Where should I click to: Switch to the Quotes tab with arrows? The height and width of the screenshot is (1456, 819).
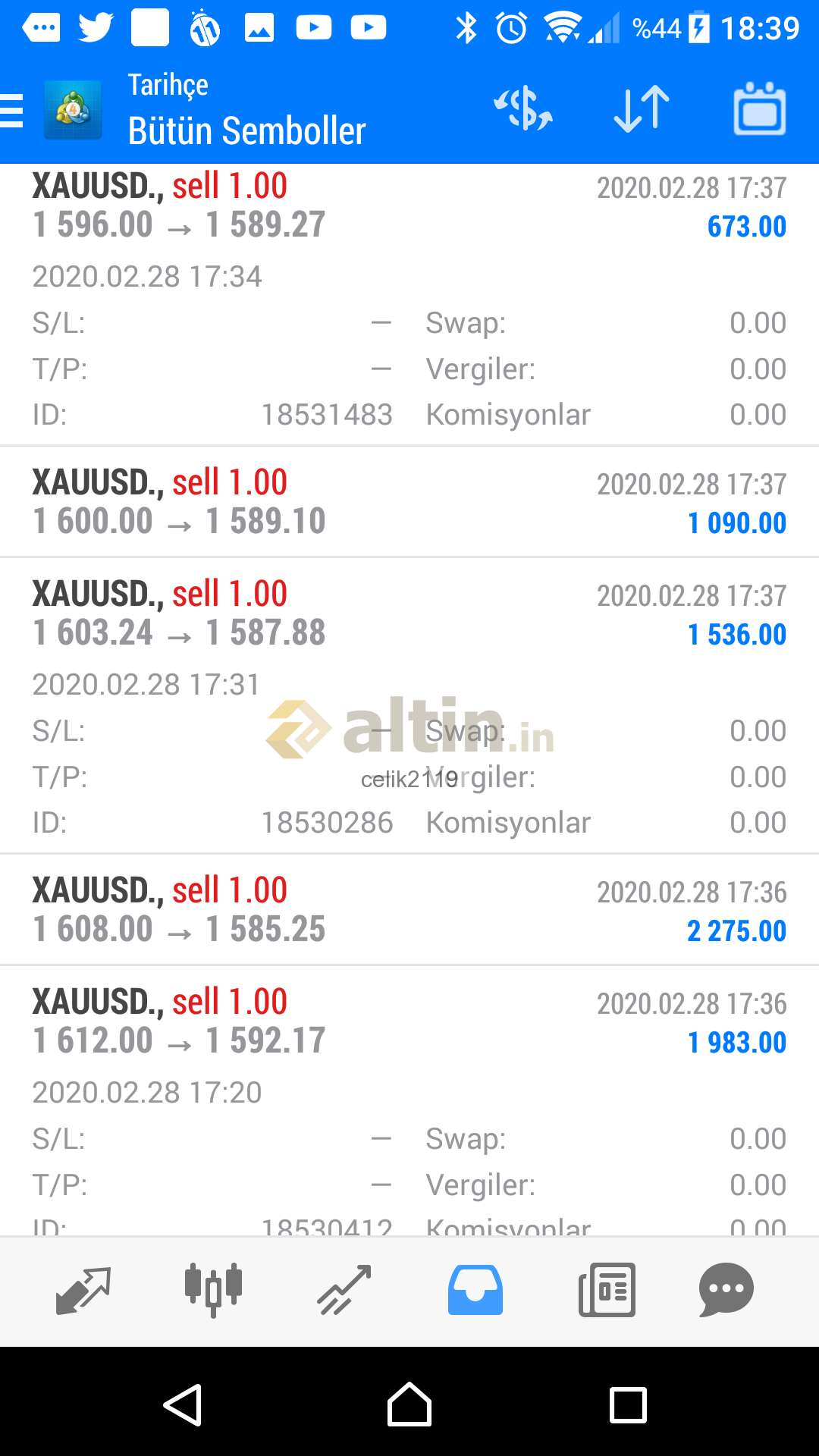(x=83, y=1290)
